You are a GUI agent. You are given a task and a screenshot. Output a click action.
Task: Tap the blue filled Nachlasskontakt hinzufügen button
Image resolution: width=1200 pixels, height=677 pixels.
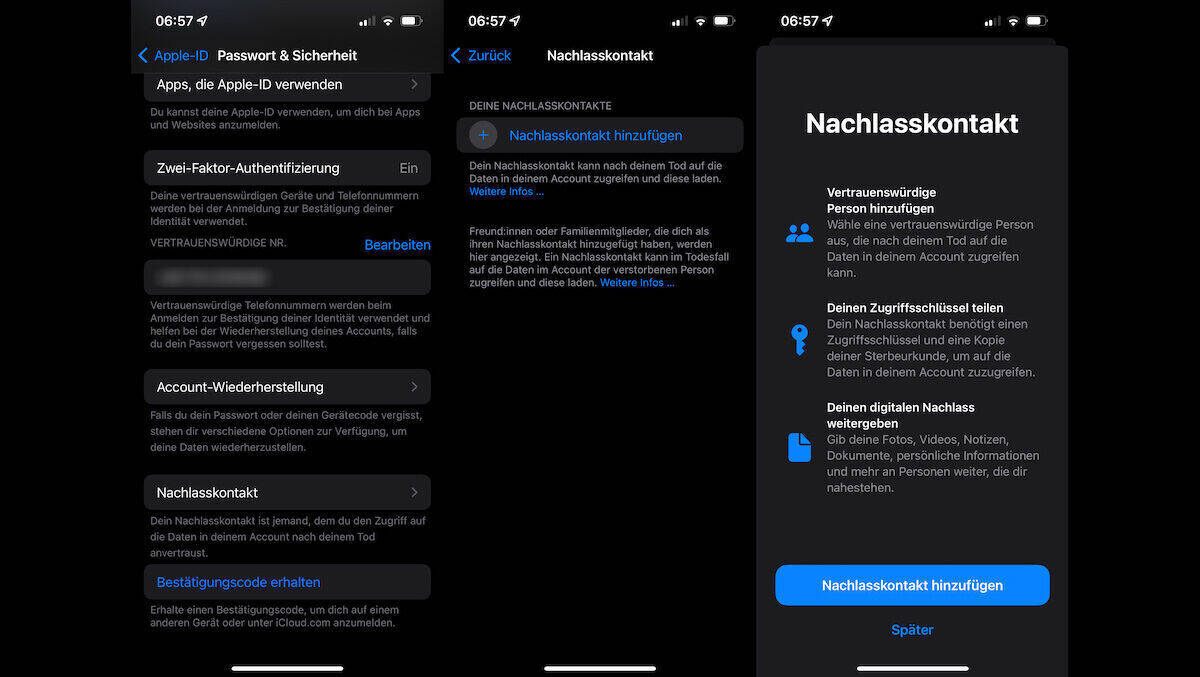pos(912,585)
